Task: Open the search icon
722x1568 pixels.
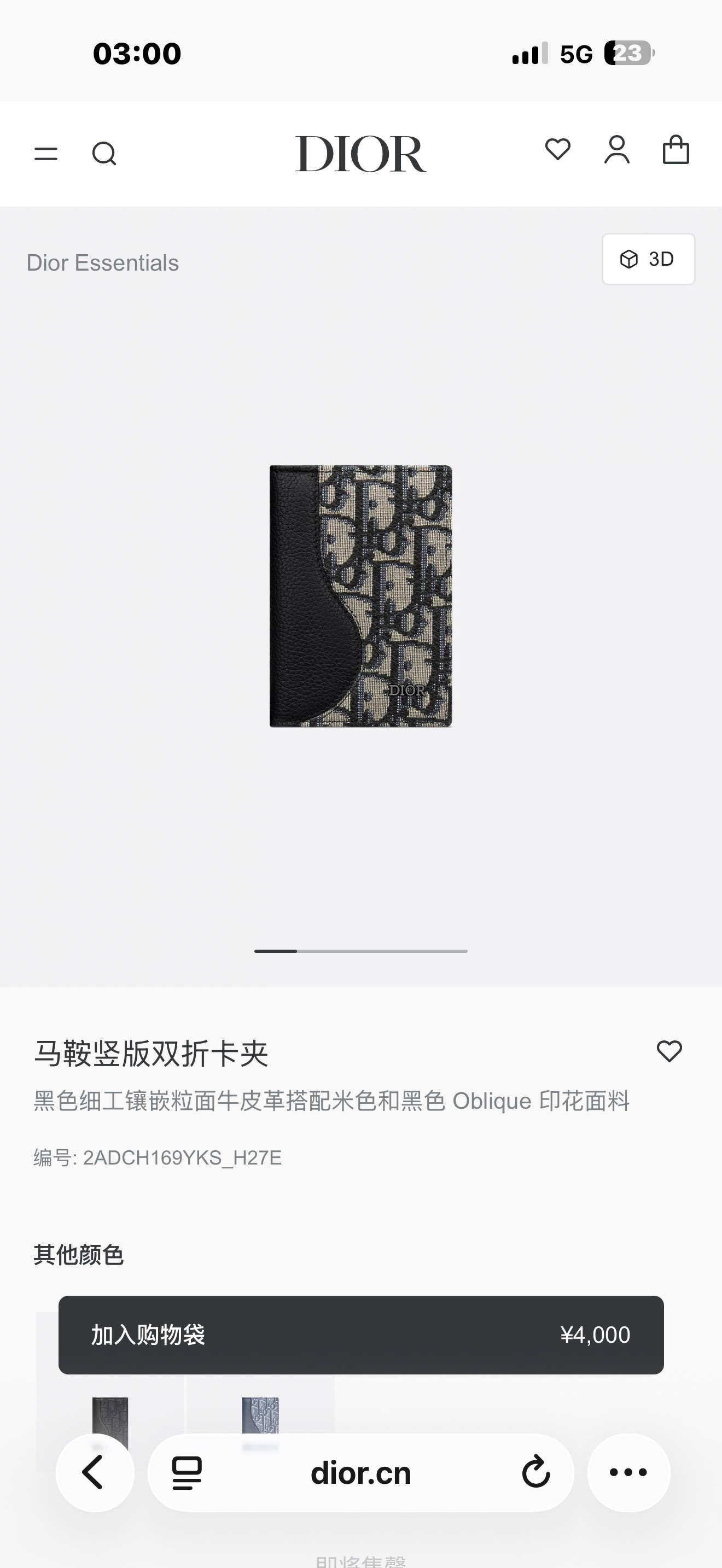Action: 104,154
